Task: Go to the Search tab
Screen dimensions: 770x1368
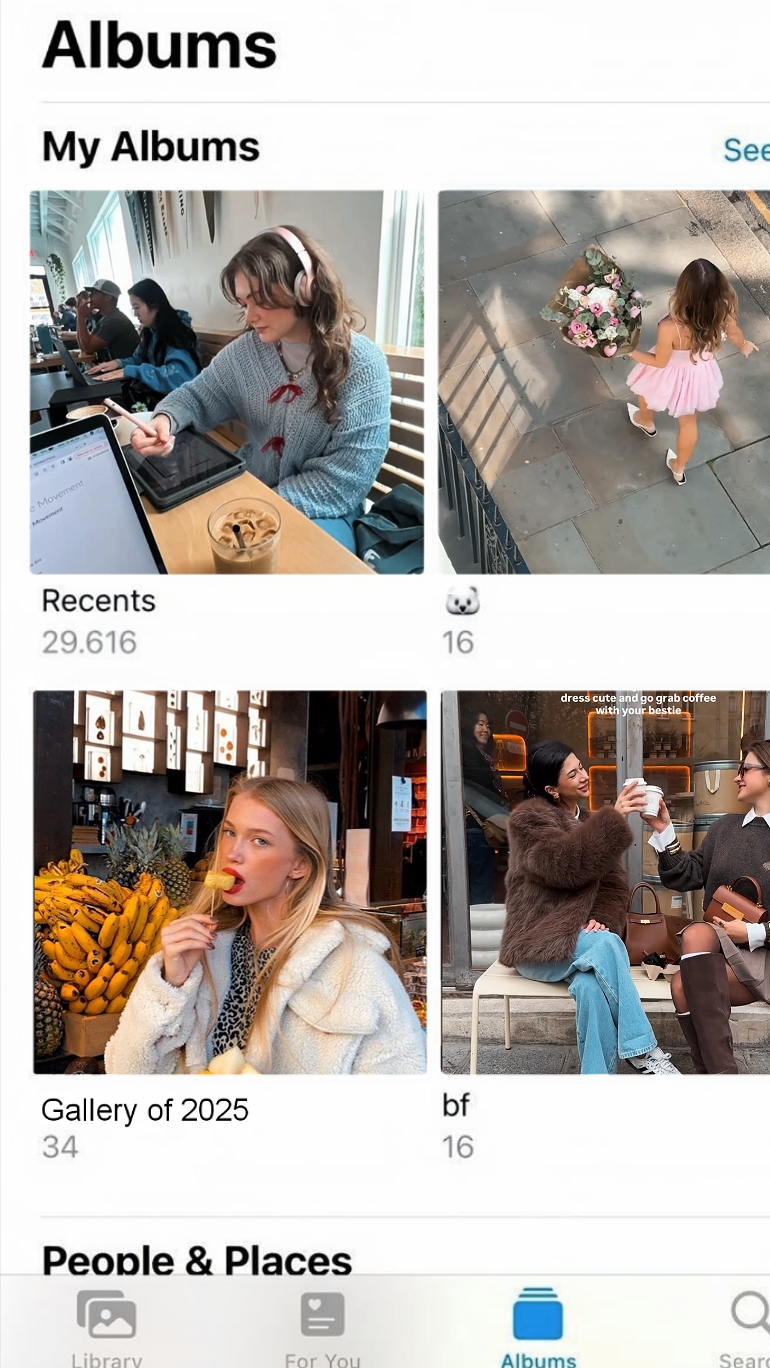Action: [745, 1326]
